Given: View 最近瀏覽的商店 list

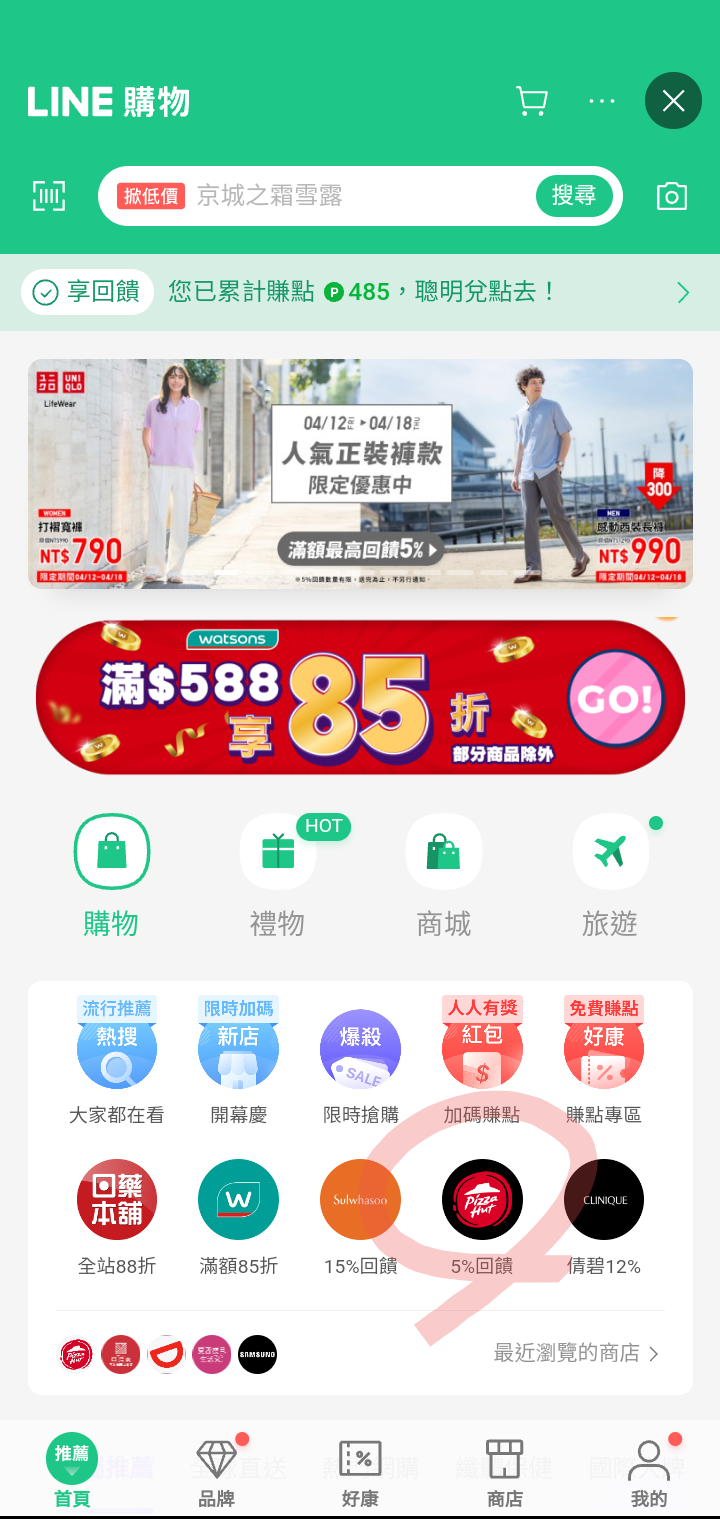Looking at the screenshot, I should 576,1353.
